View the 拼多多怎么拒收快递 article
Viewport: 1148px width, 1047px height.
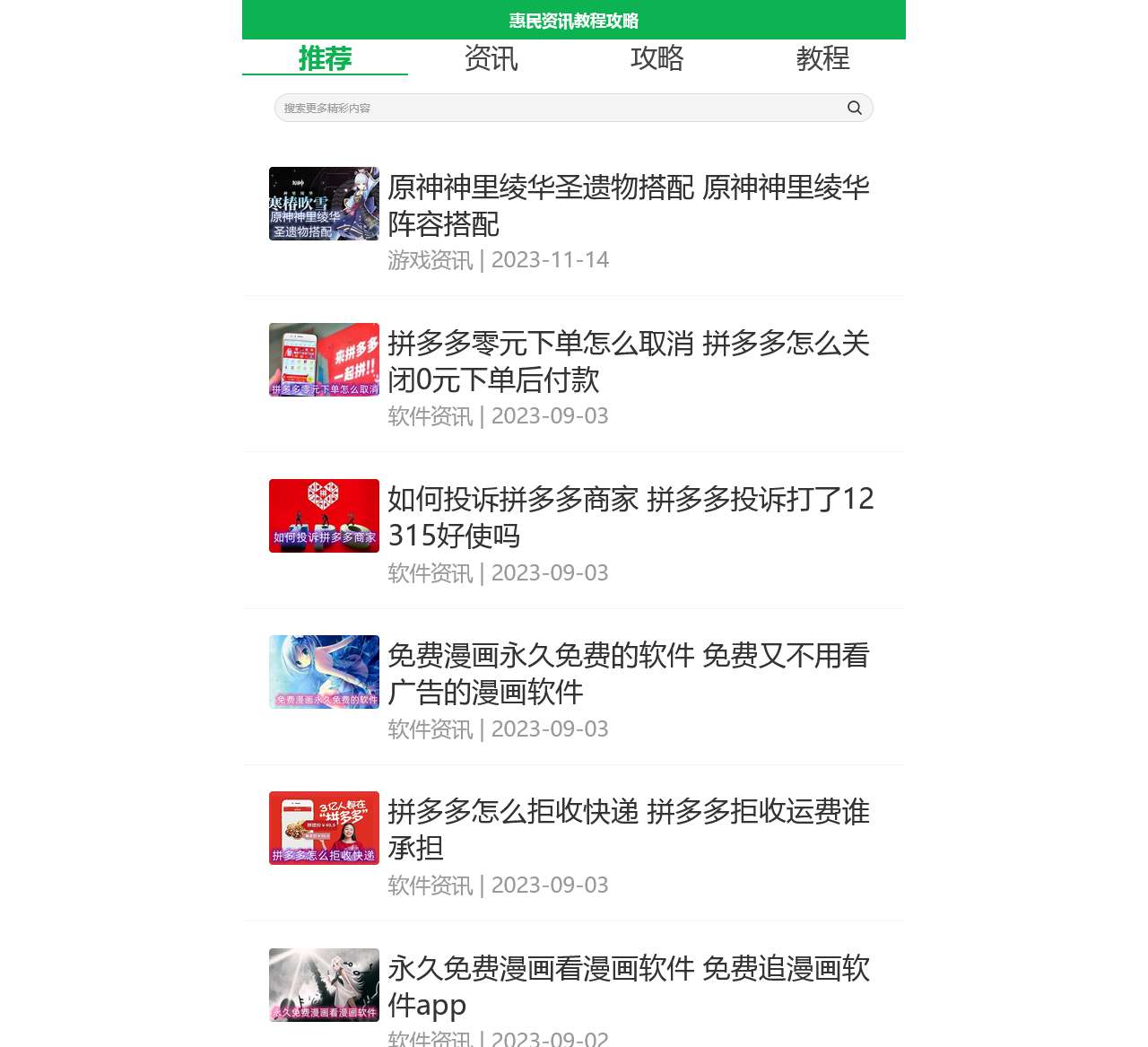pos(628,830)
